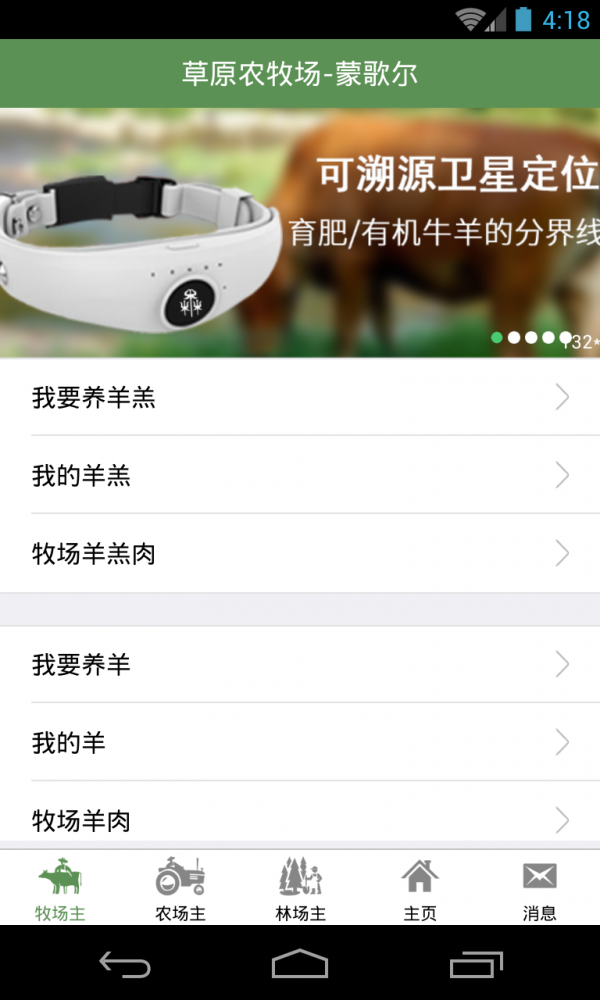Switch to the 农场主 tab

point(180,888)
